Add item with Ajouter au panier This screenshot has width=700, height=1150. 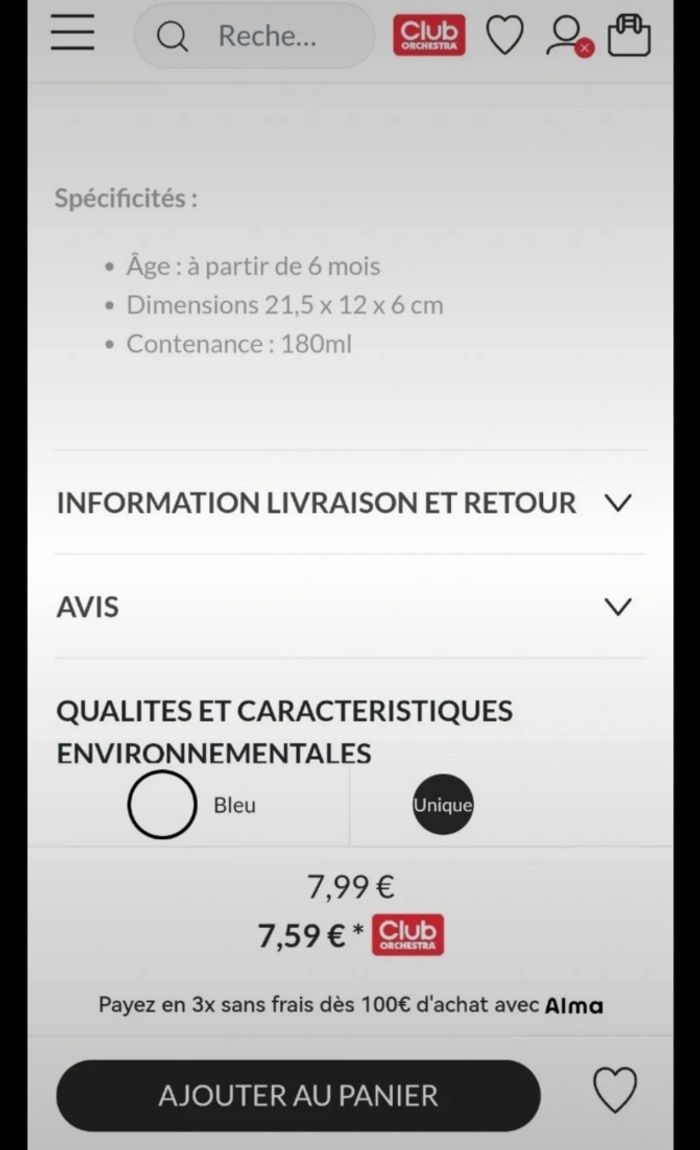click(298, 1095)
